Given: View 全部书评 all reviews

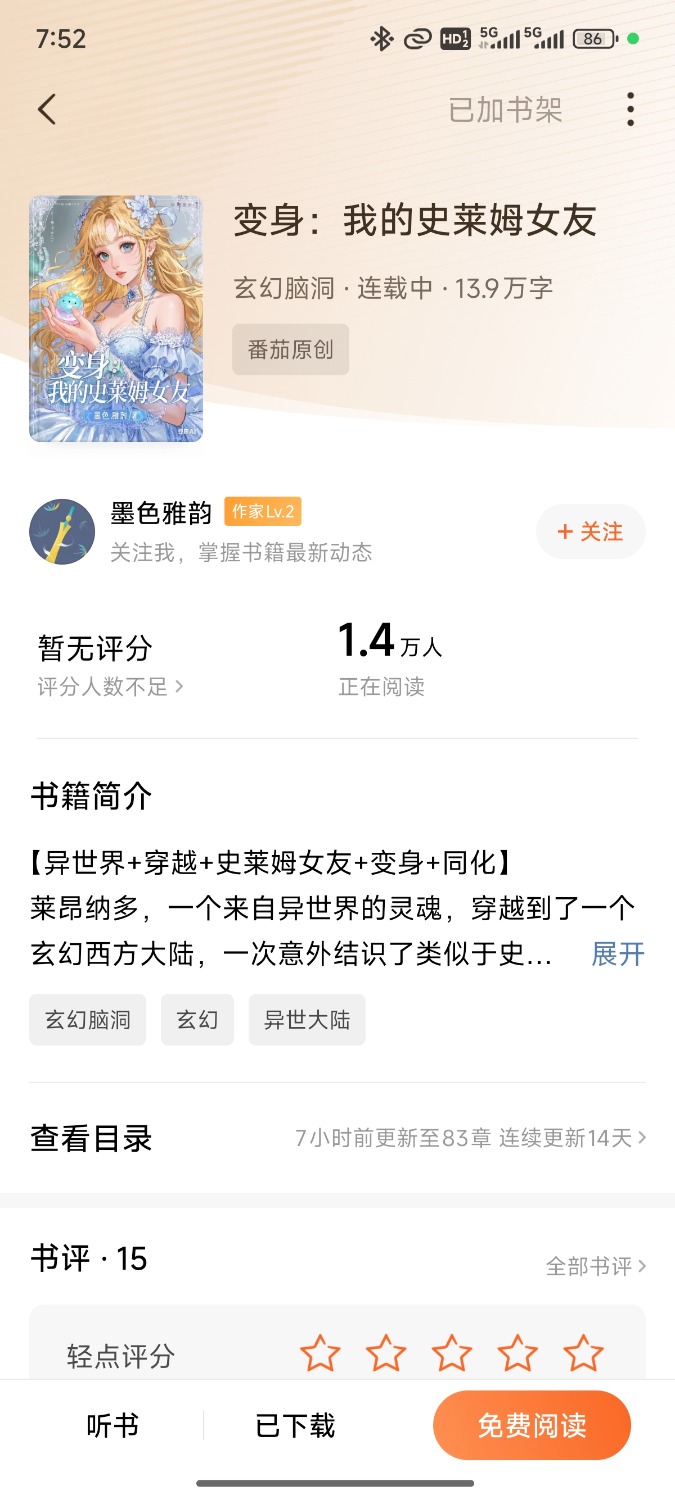Looking at the screenshot, I should pos(596,1266).
